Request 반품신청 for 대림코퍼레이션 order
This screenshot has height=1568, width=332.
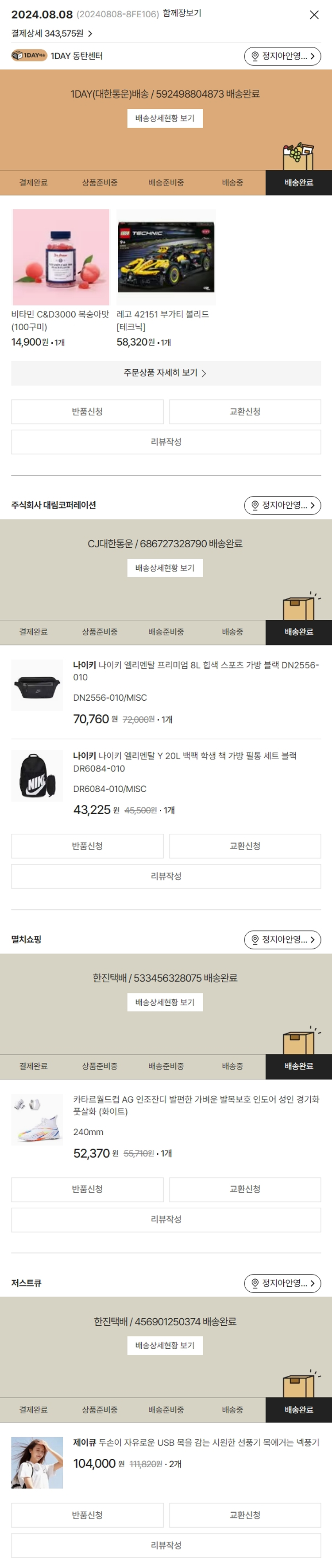pyautogui.click(x=87, y=846)
